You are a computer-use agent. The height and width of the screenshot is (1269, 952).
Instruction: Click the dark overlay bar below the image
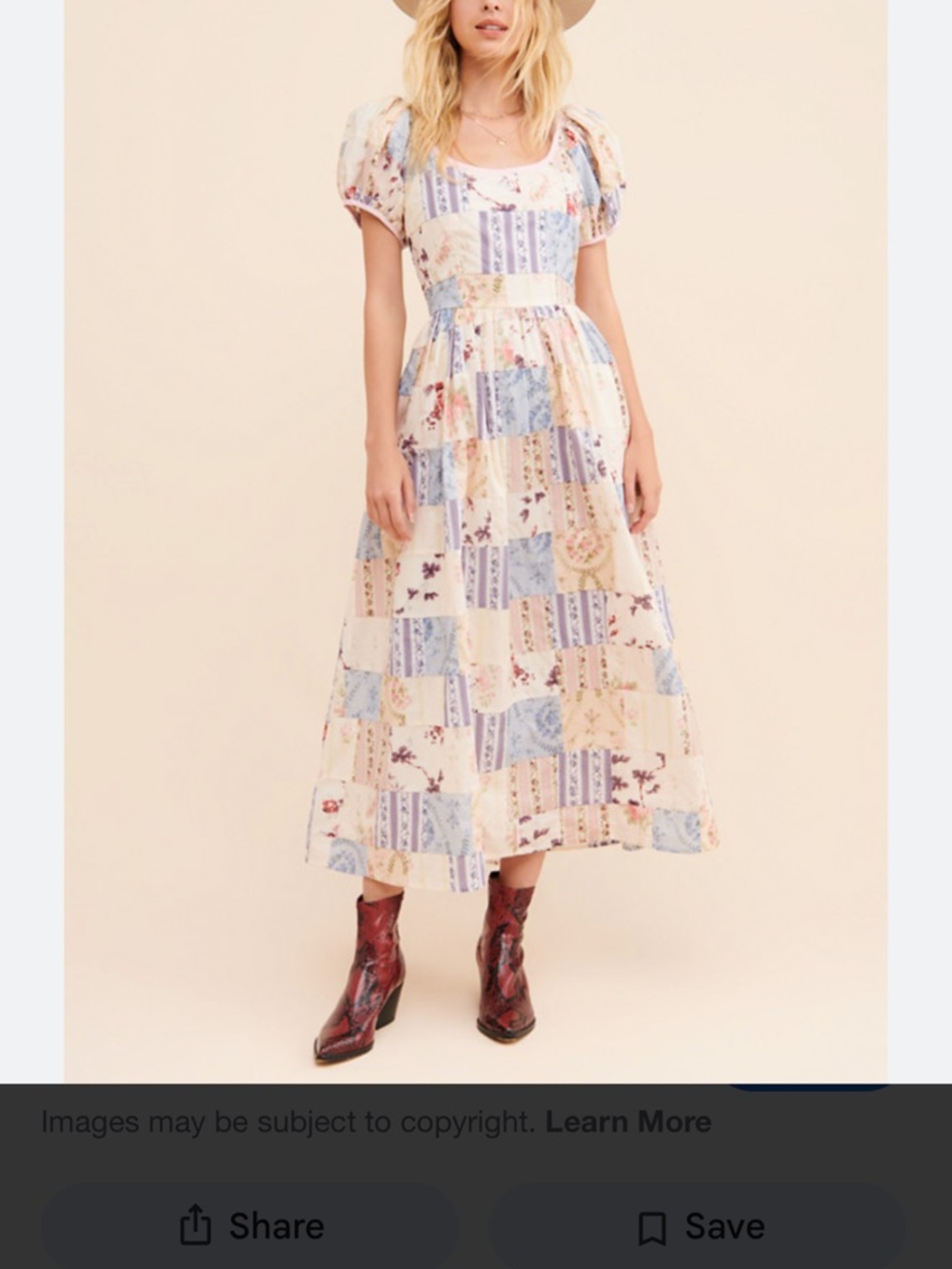476,1121
